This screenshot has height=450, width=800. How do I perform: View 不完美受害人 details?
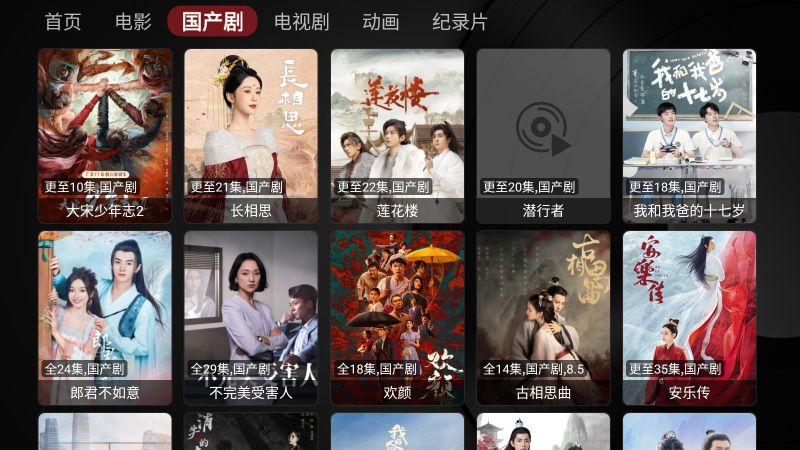point(251,317)
